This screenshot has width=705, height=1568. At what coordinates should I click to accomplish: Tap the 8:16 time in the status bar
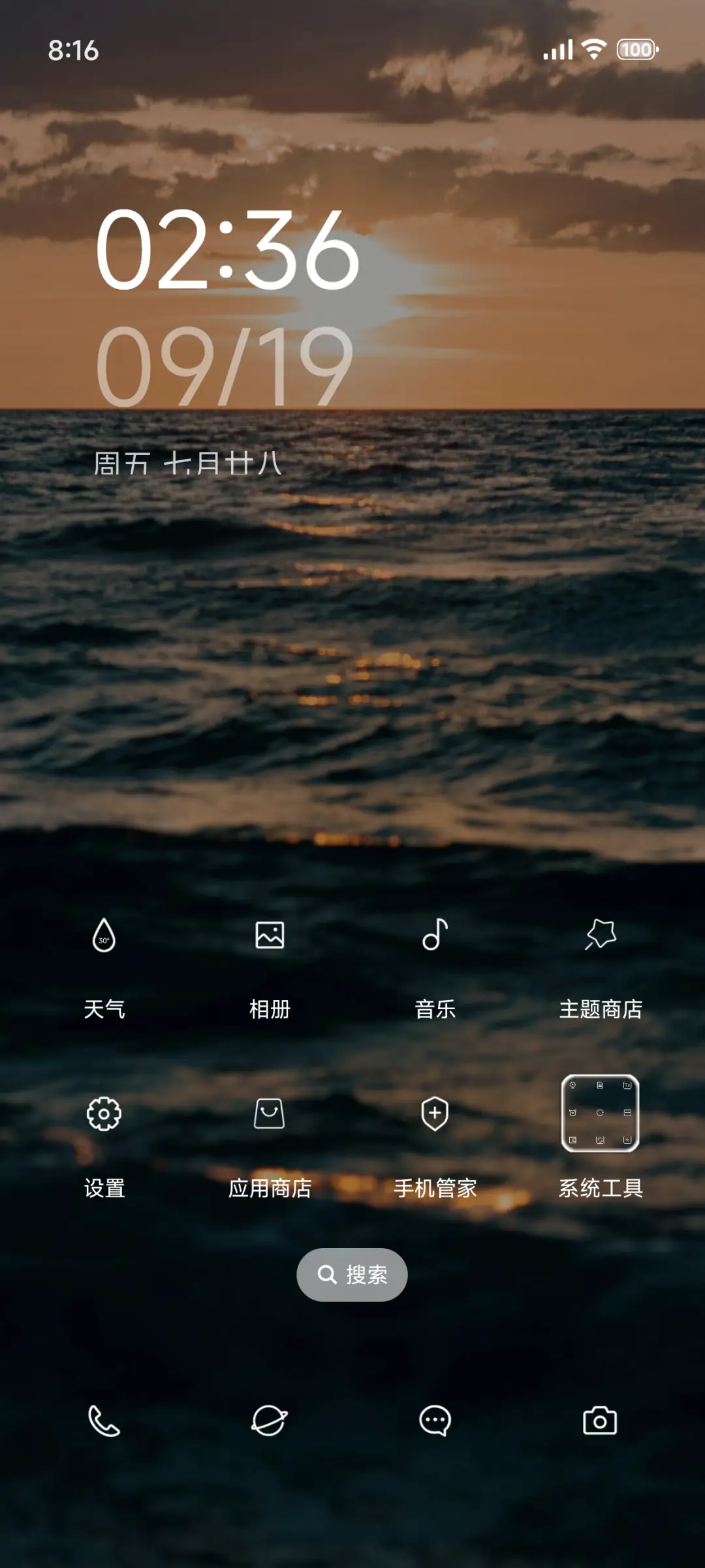tap(72, 50)
